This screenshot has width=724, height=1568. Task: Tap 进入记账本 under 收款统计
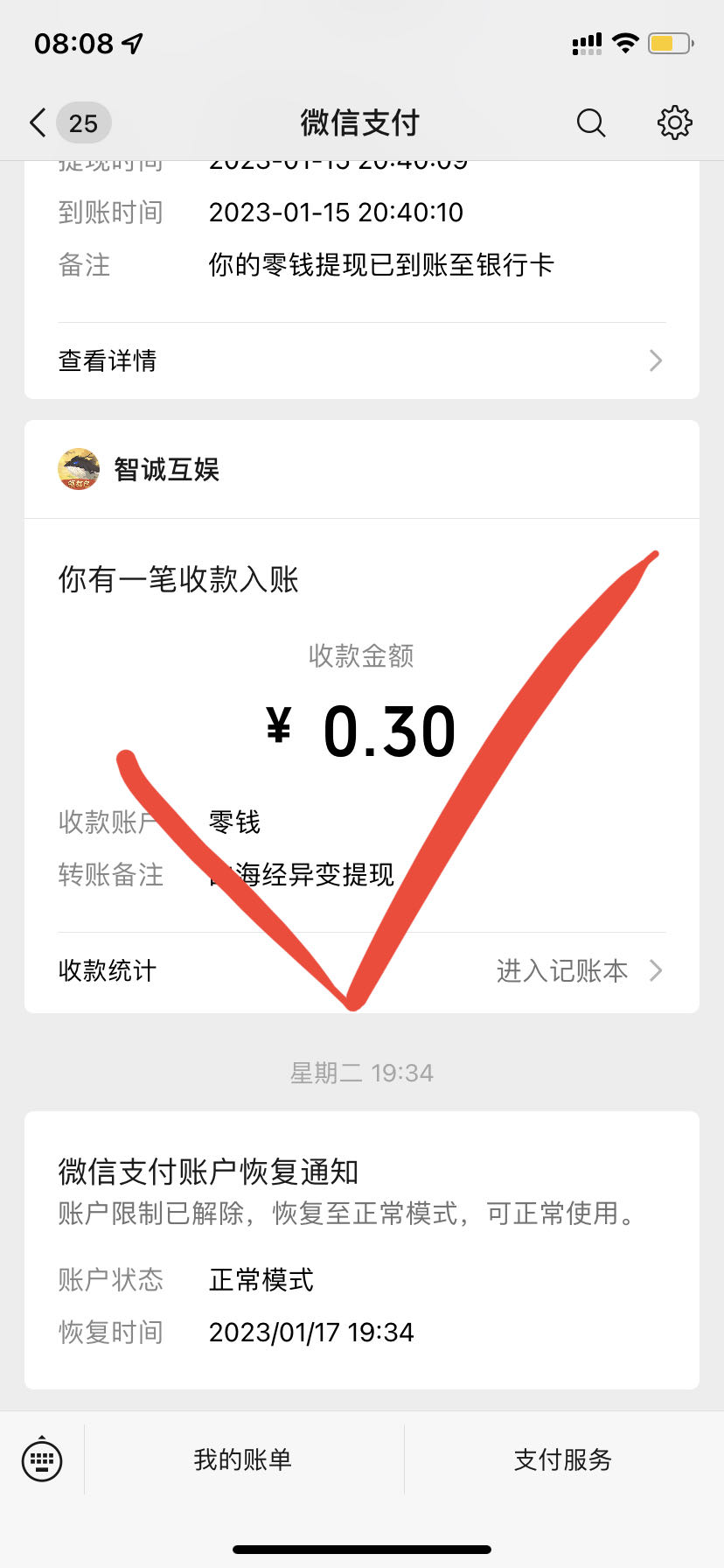(577, 970)
